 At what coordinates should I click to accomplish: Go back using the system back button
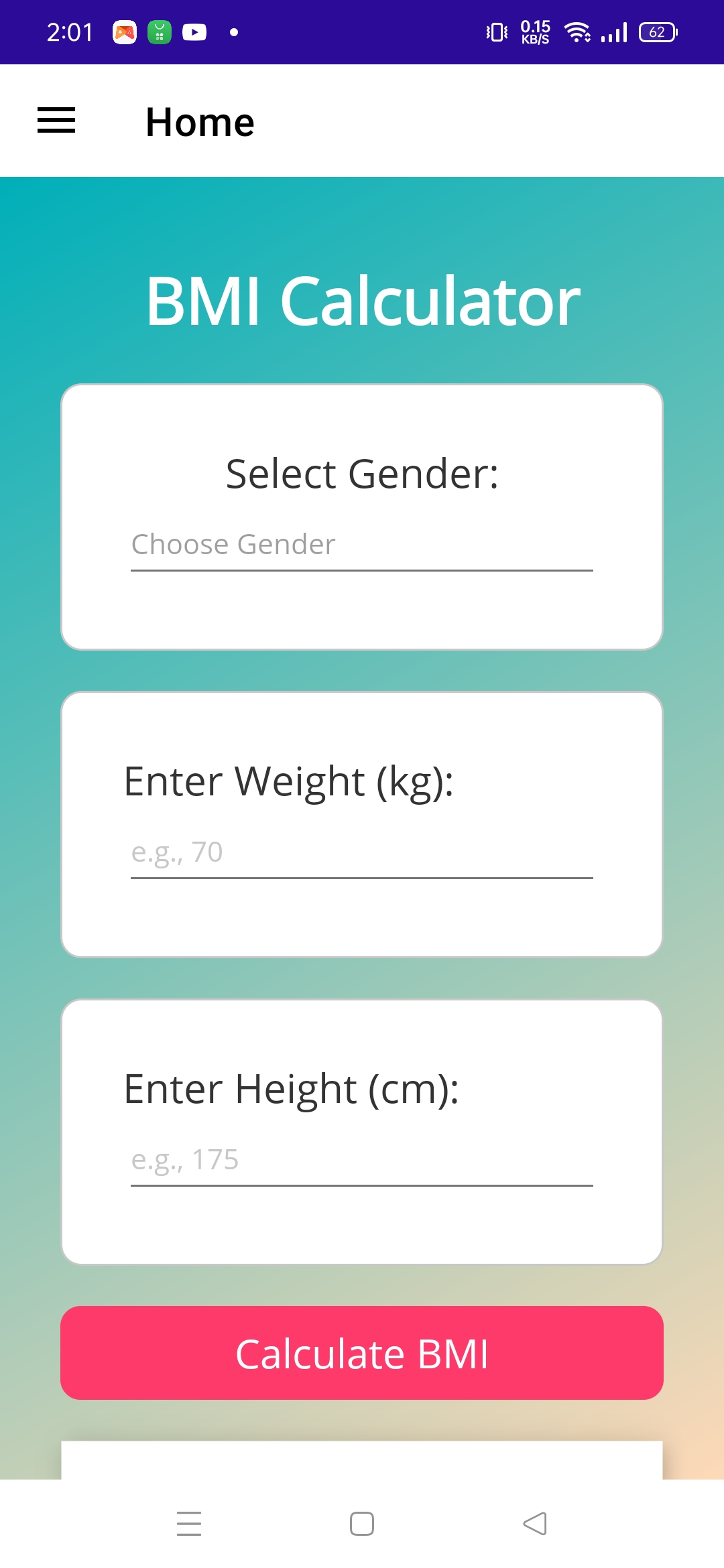(535, 1524)
